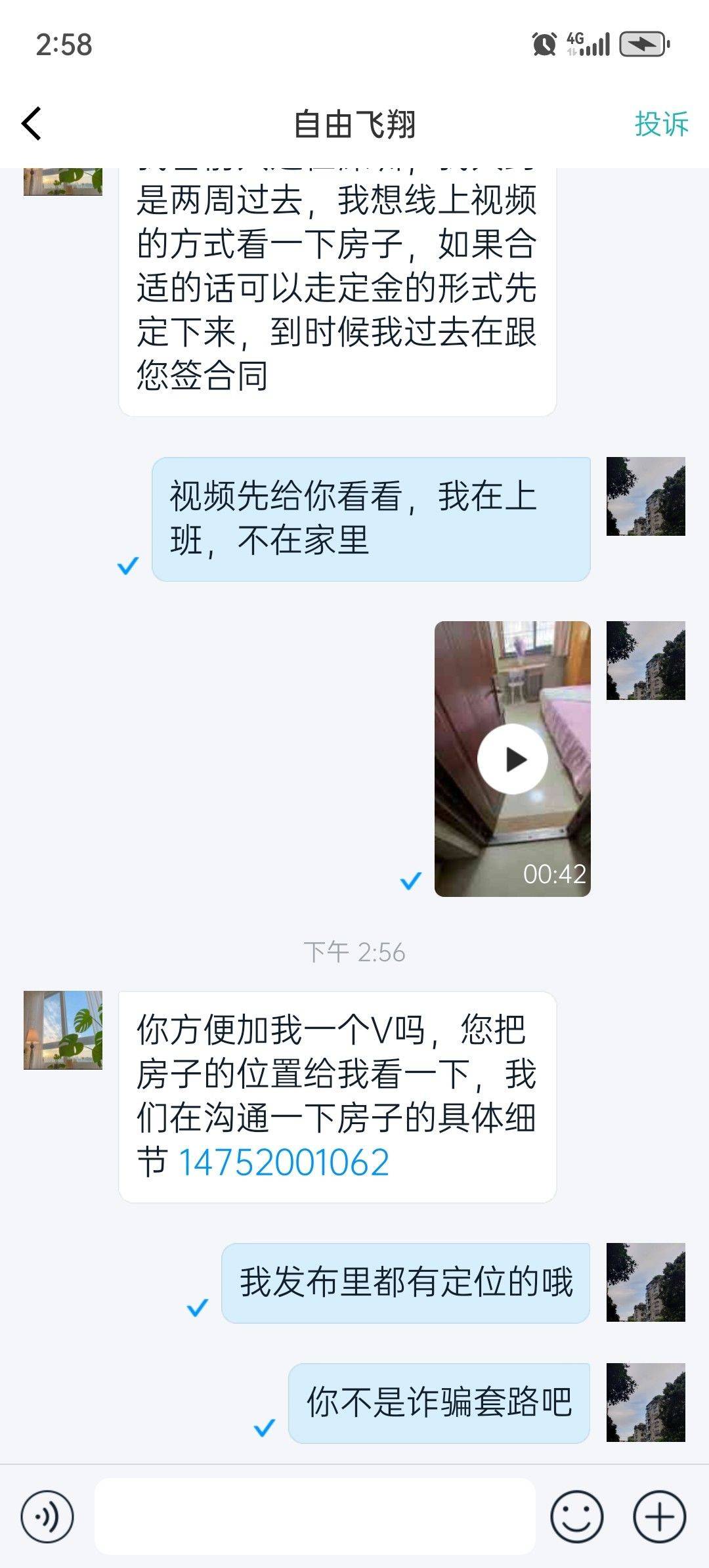The width and height of the screenshot is (709, 1568).
Task: Open the video thumbnail in full screen
Action: 513,756
